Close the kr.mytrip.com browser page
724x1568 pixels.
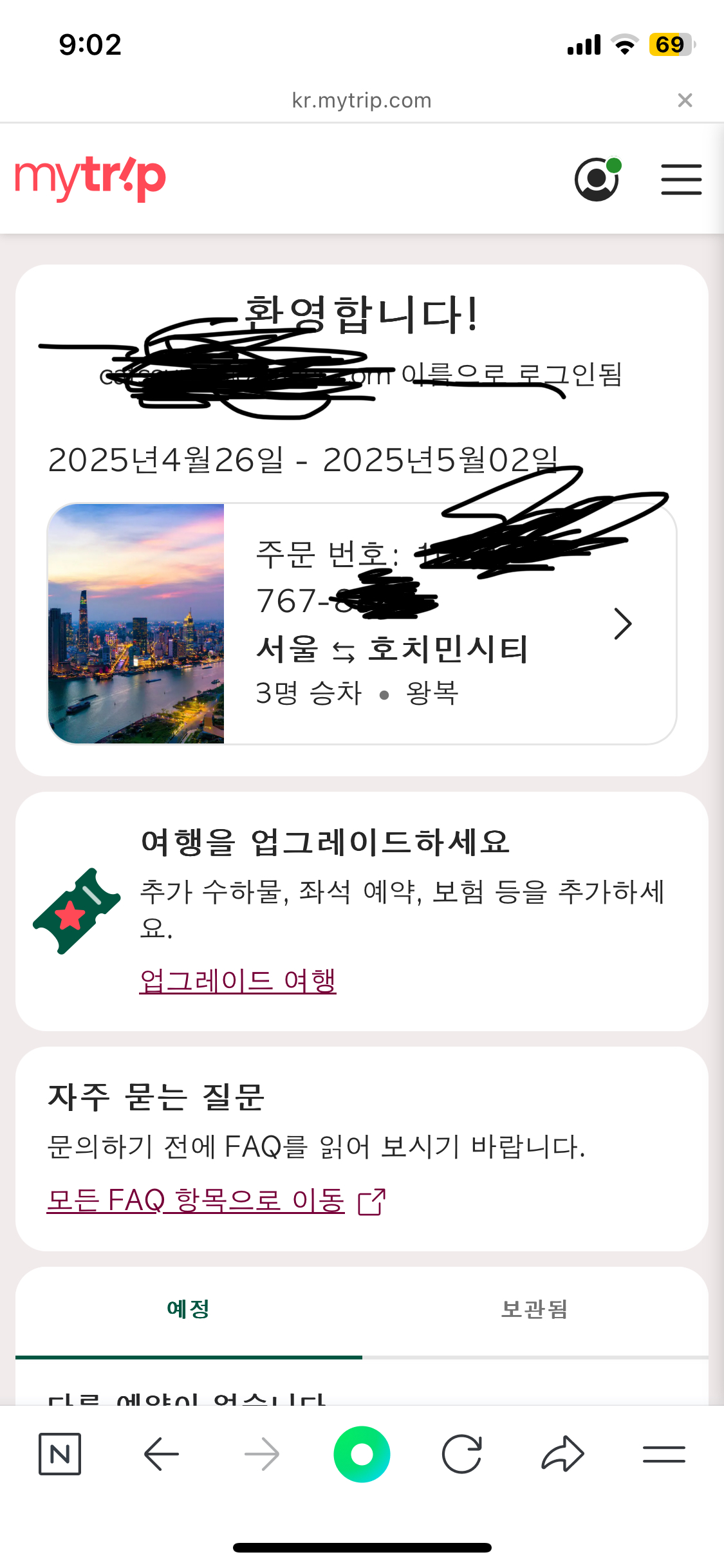click(x=685, y=100)
